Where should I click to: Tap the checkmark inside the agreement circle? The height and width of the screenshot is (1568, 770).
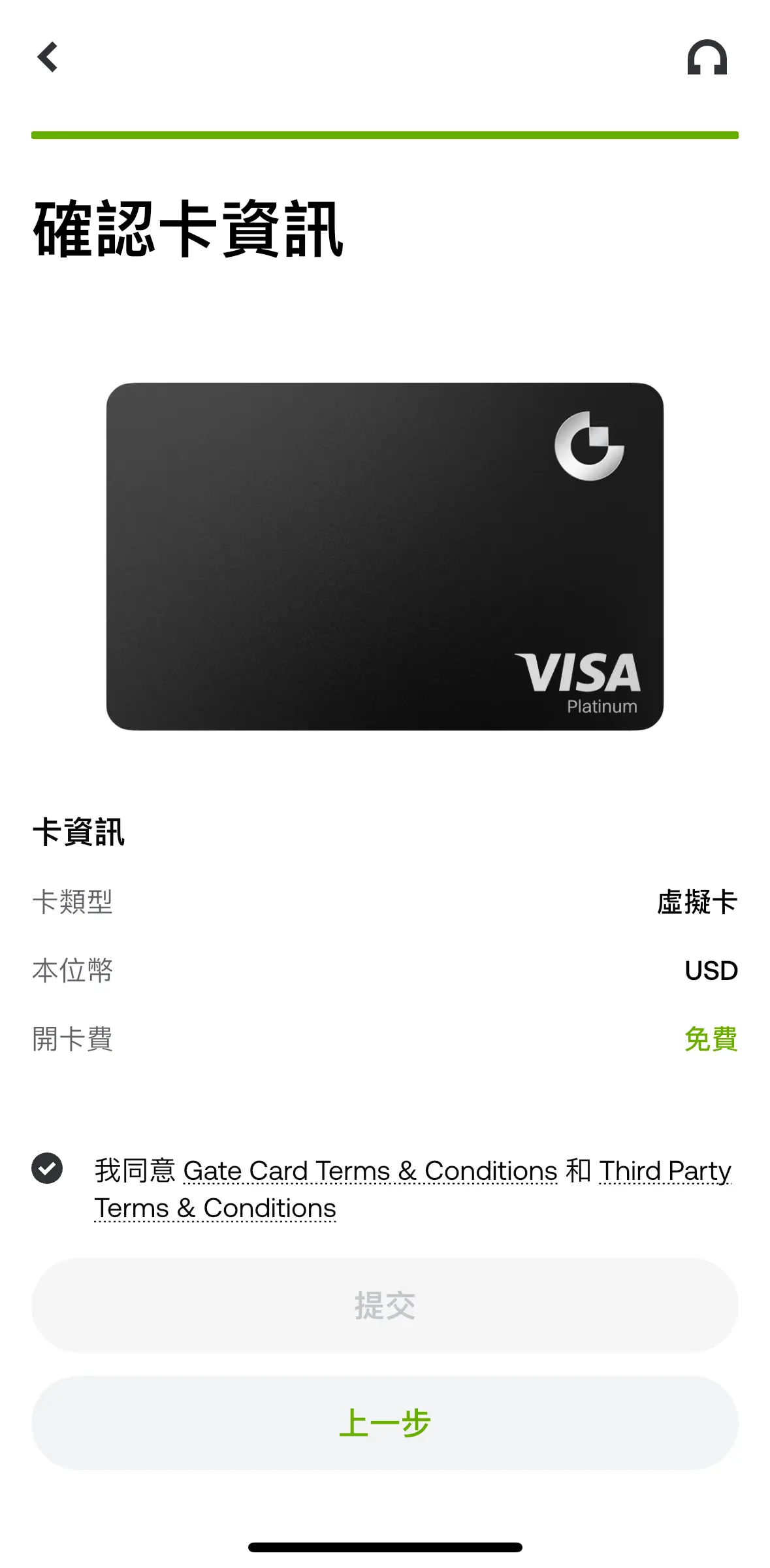click(46, 1169)
